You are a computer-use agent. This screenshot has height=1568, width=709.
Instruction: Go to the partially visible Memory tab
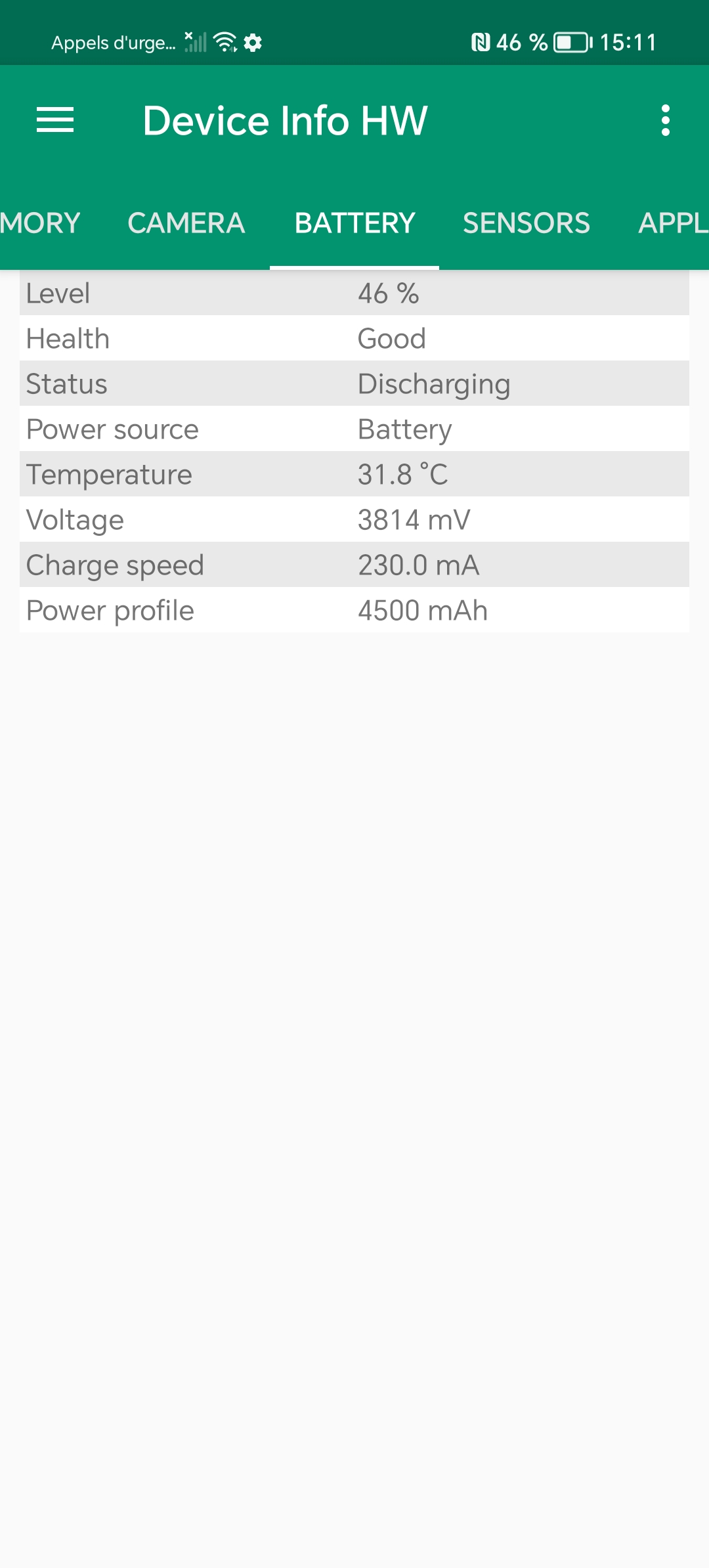(39, 223)
